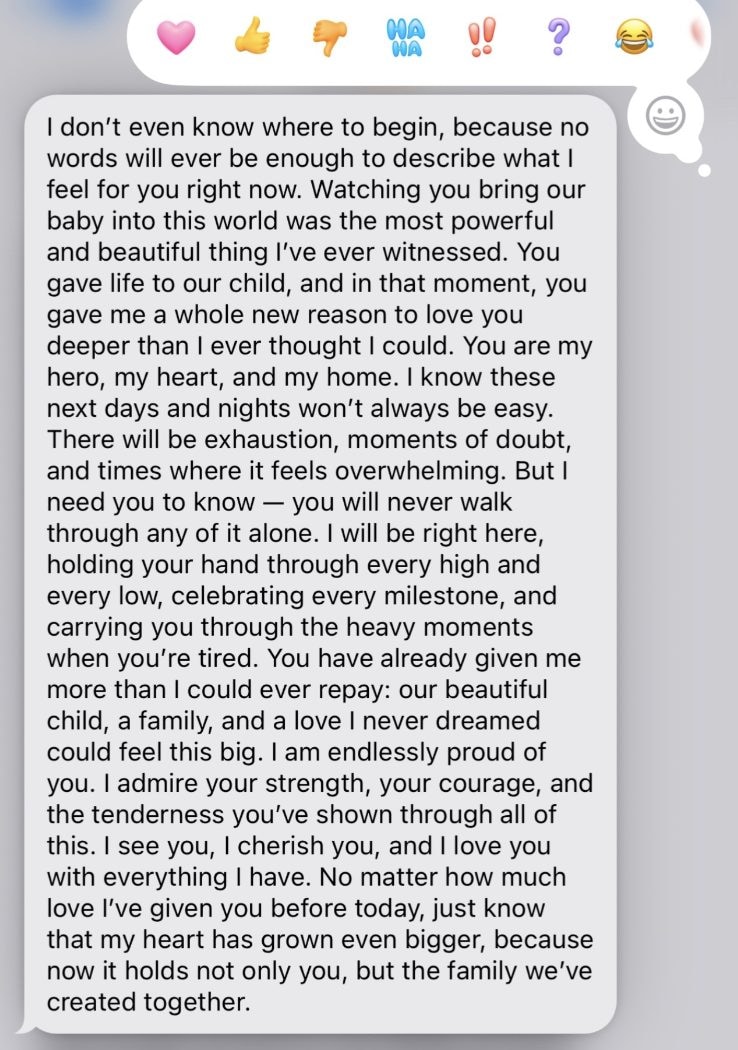
Task: React with the question mark tapback
Action: (x=556, y=40)
